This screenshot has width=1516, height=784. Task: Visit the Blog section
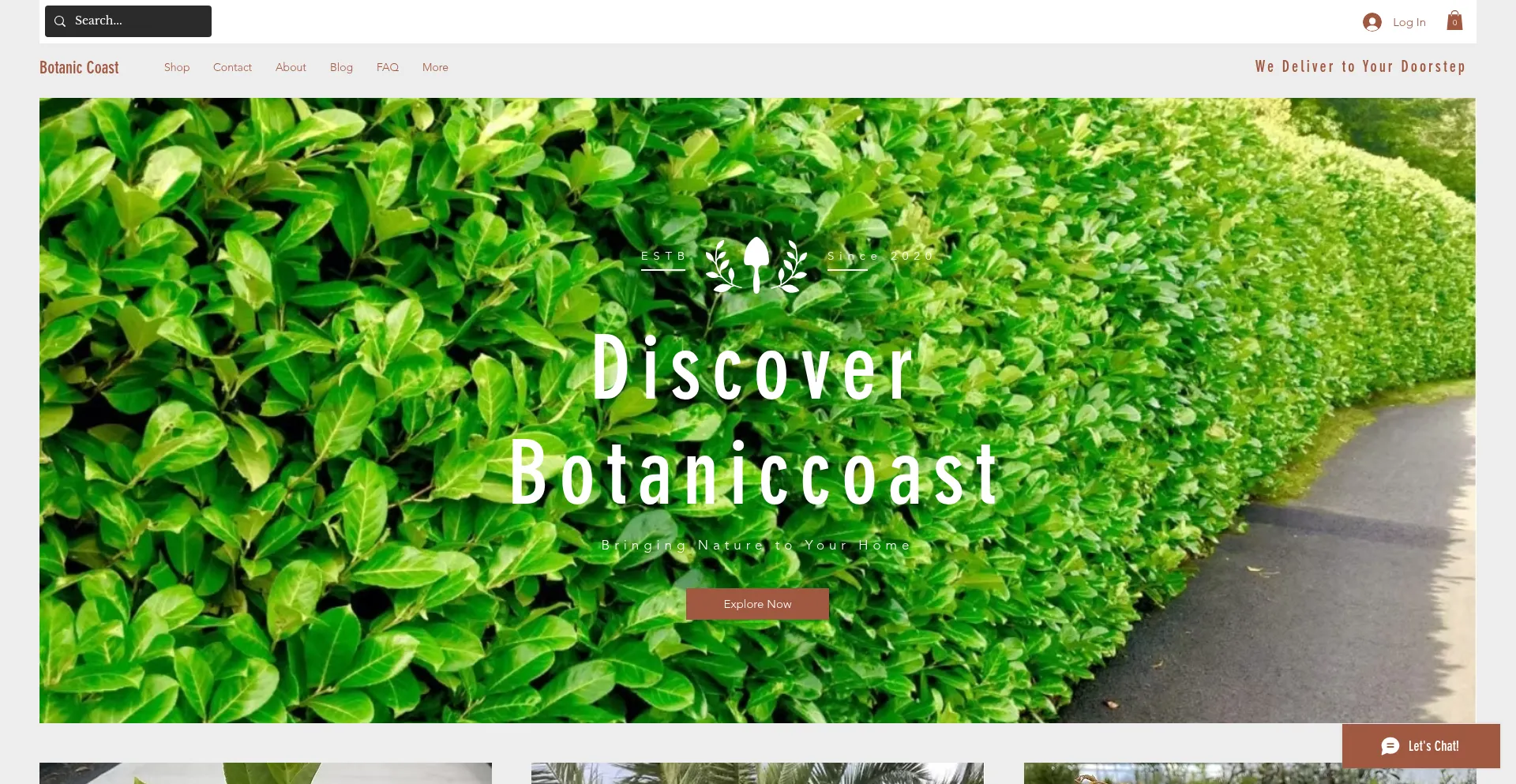tap(341, 68)
